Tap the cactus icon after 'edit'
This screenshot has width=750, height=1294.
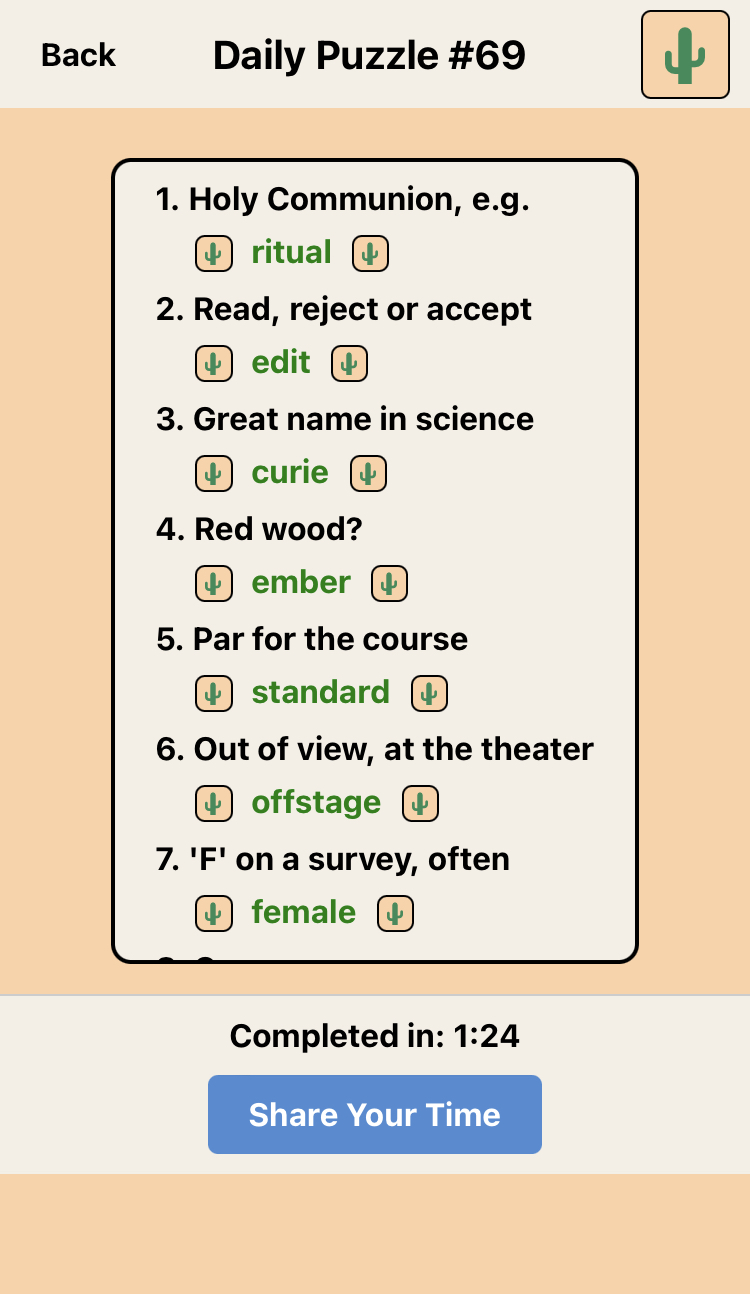348,363
